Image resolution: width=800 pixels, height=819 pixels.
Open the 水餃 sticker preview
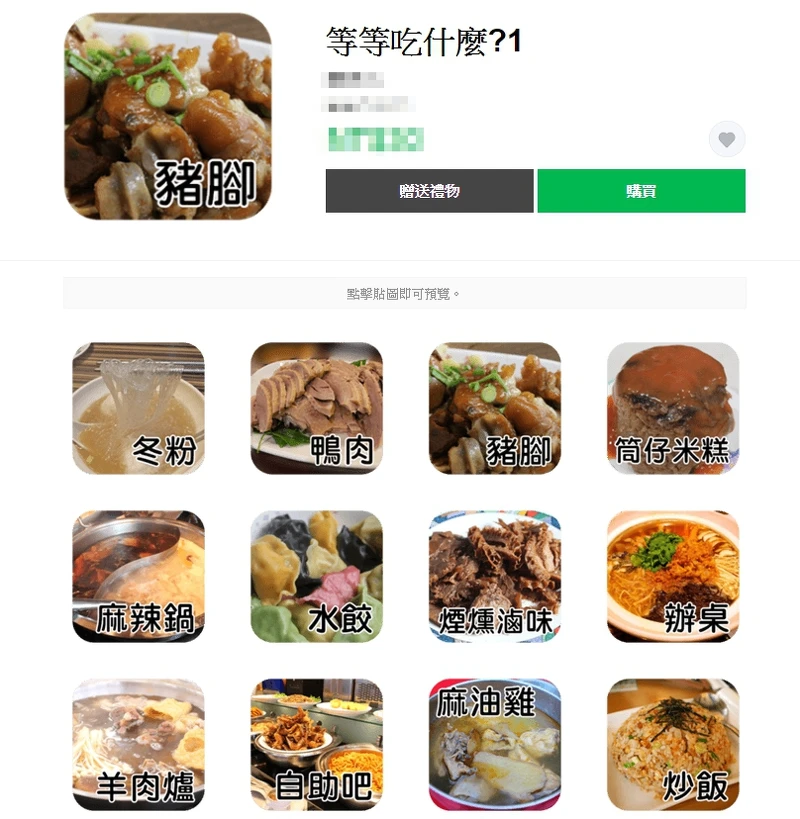tap(316, 576)
